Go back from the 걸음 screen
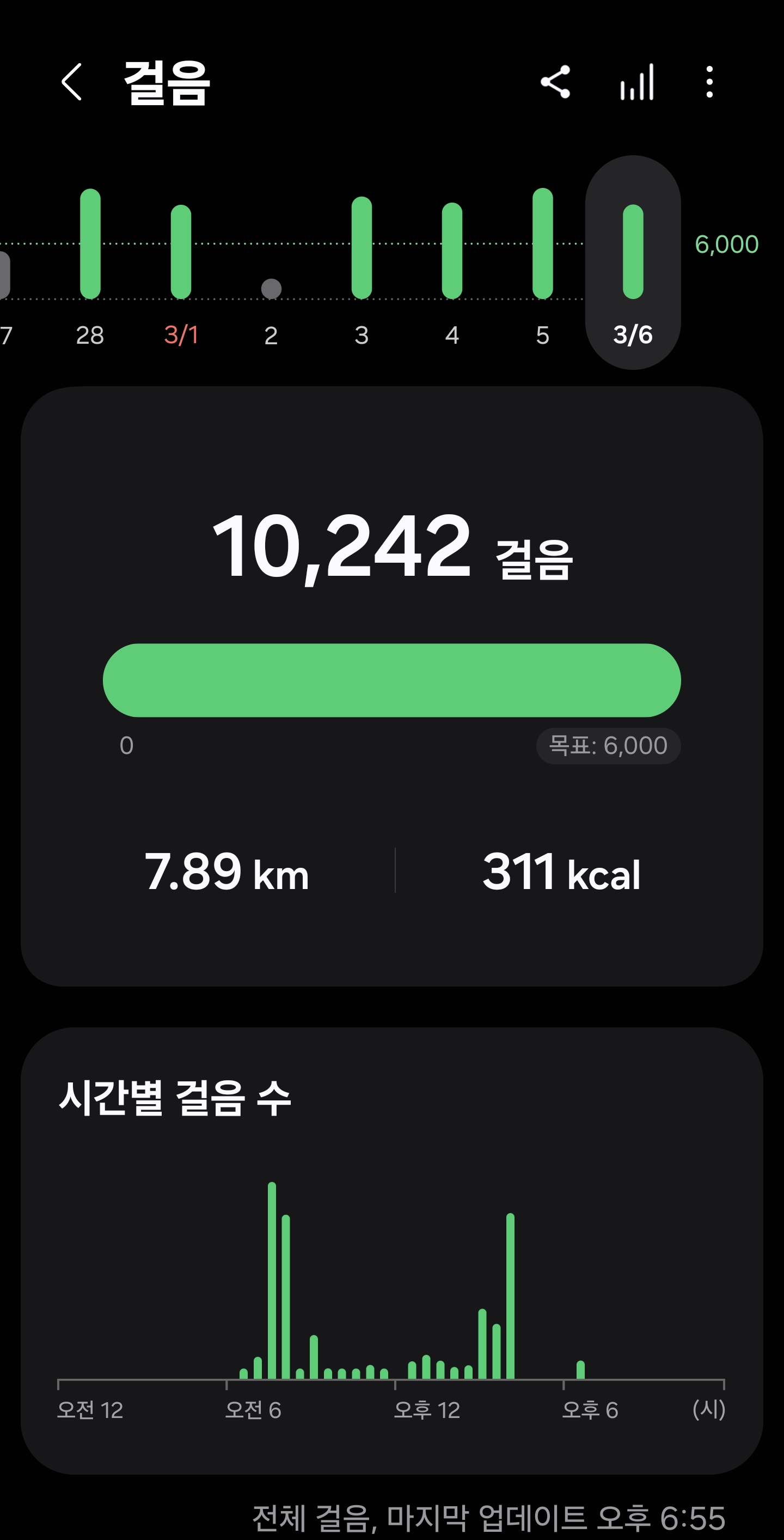Image resolution: width=784 pixels, height=1540 pixels. pos(72,82)
